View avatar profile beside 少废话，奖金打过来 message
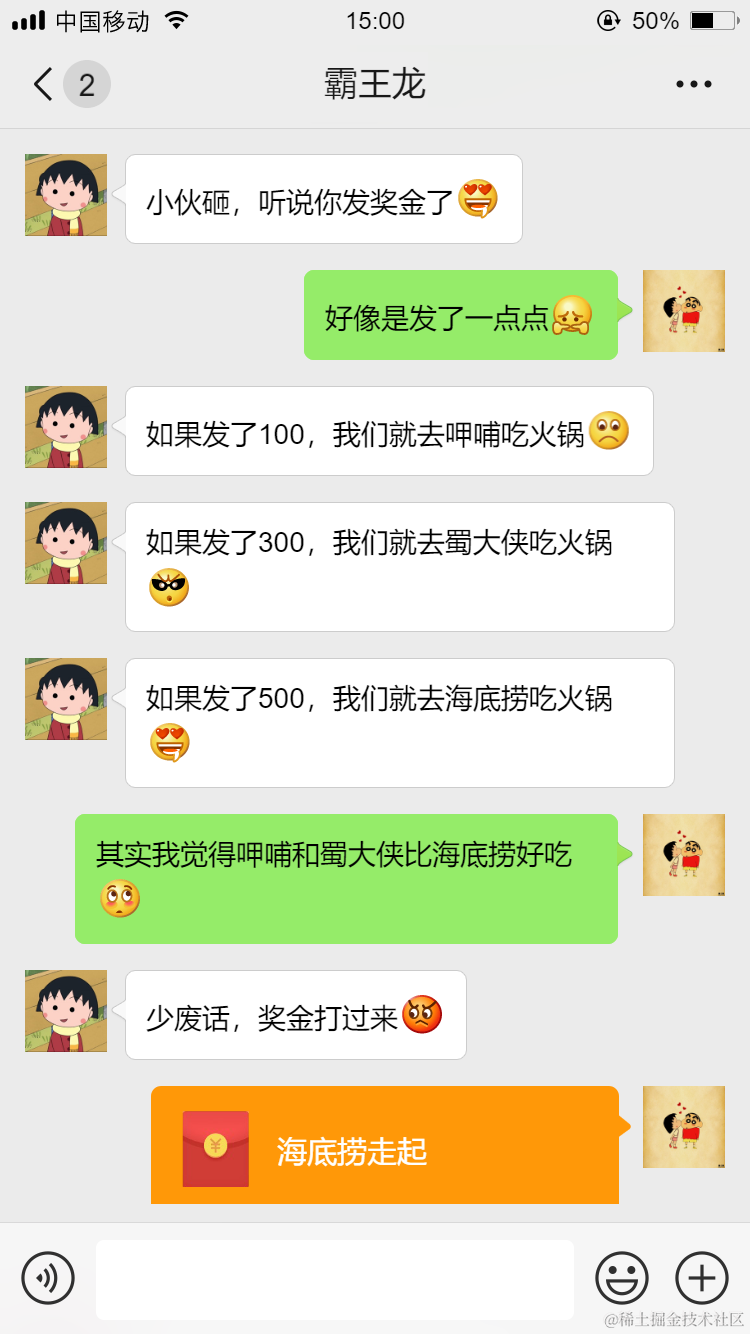This screenshot has height=1334, width=750. click(x=66, y=1011)
